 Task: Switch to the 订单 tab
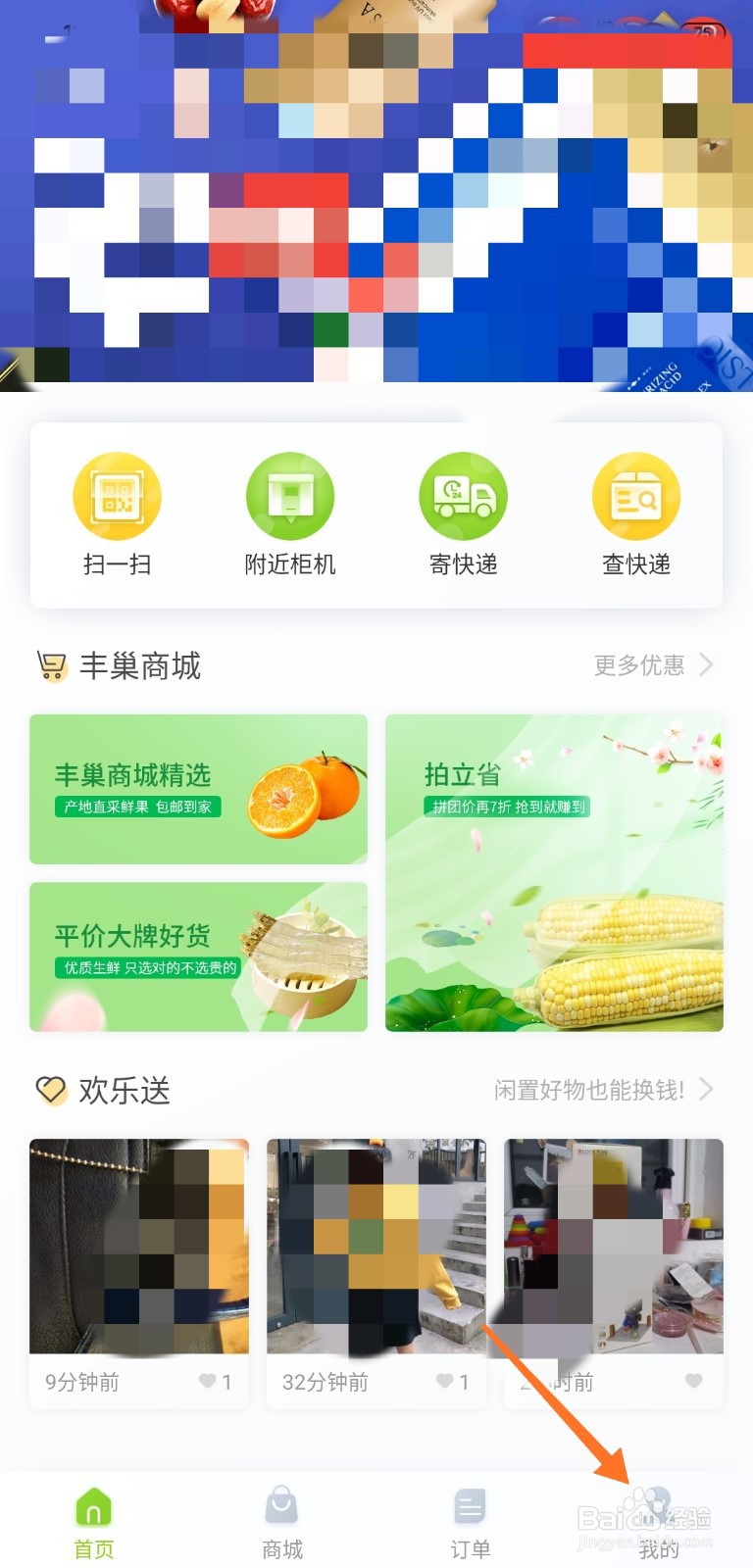point(471,1522)
